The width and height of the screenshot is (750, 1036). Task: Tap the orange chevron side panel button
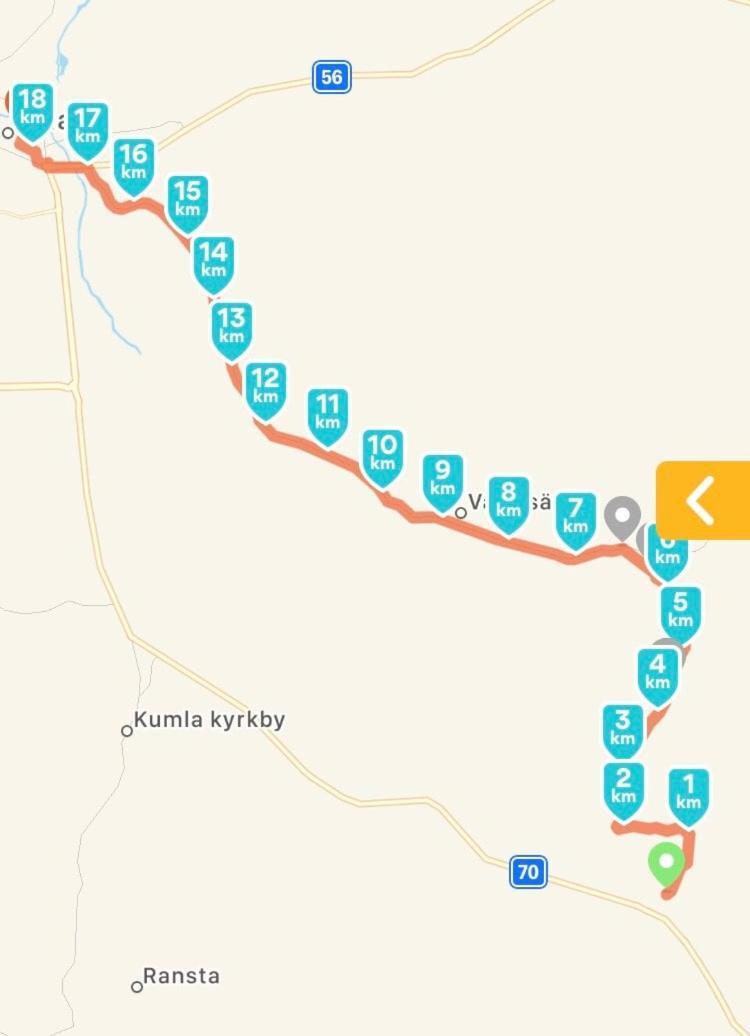point(703,500)
